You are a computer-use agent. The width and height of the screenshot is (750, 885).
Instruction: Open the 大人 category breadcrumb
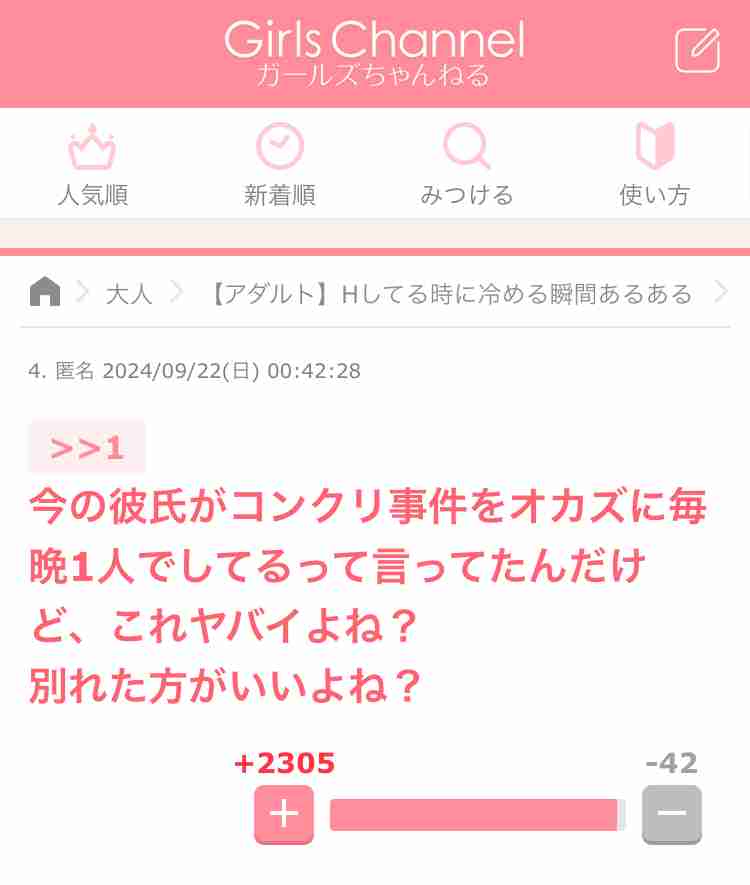click(129, 294)
